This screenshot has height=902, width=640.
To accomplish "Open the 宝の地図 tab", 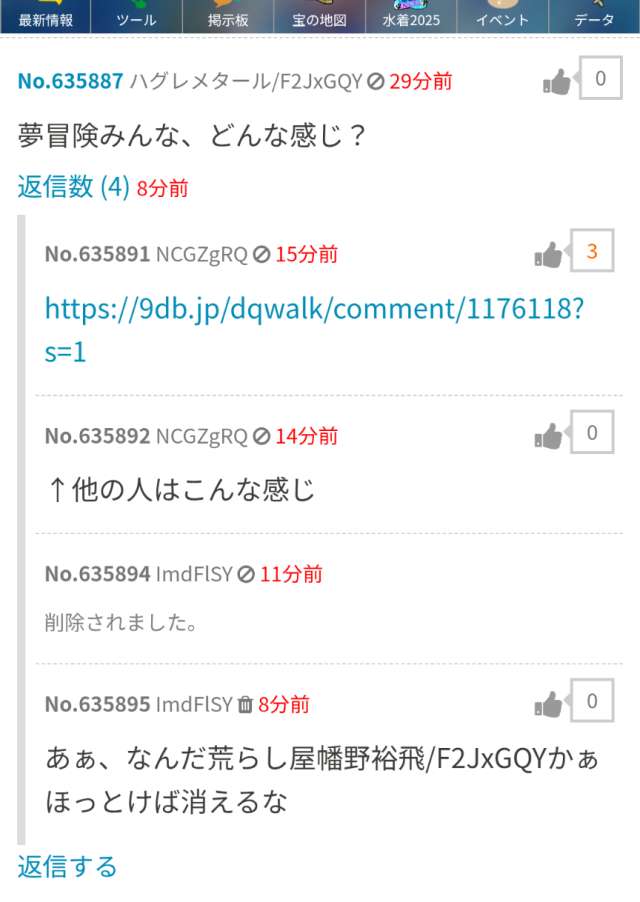I will [x=319, y=16].
